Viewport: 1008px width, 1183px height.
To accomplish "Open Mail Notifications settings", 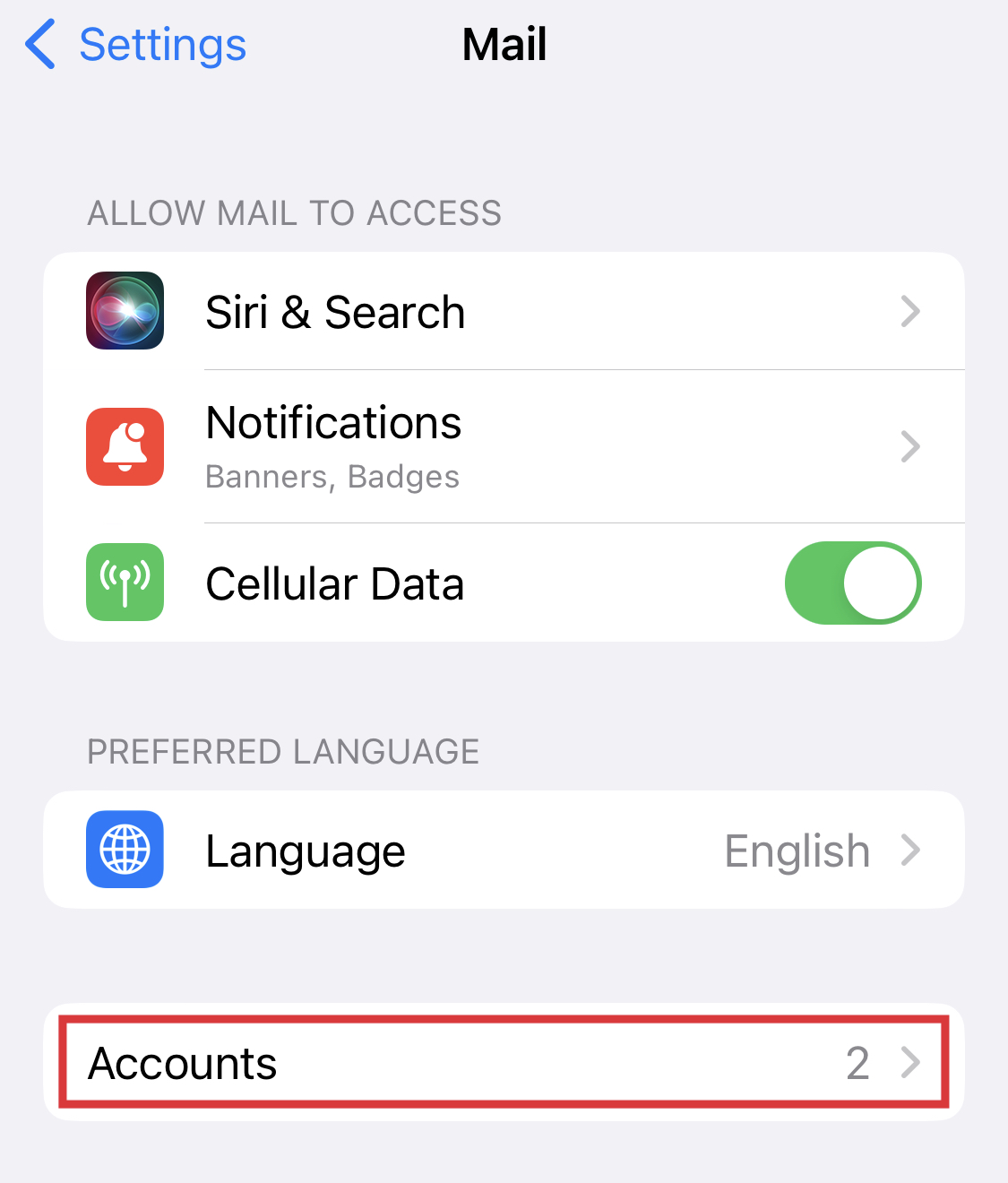I will 504,446.
